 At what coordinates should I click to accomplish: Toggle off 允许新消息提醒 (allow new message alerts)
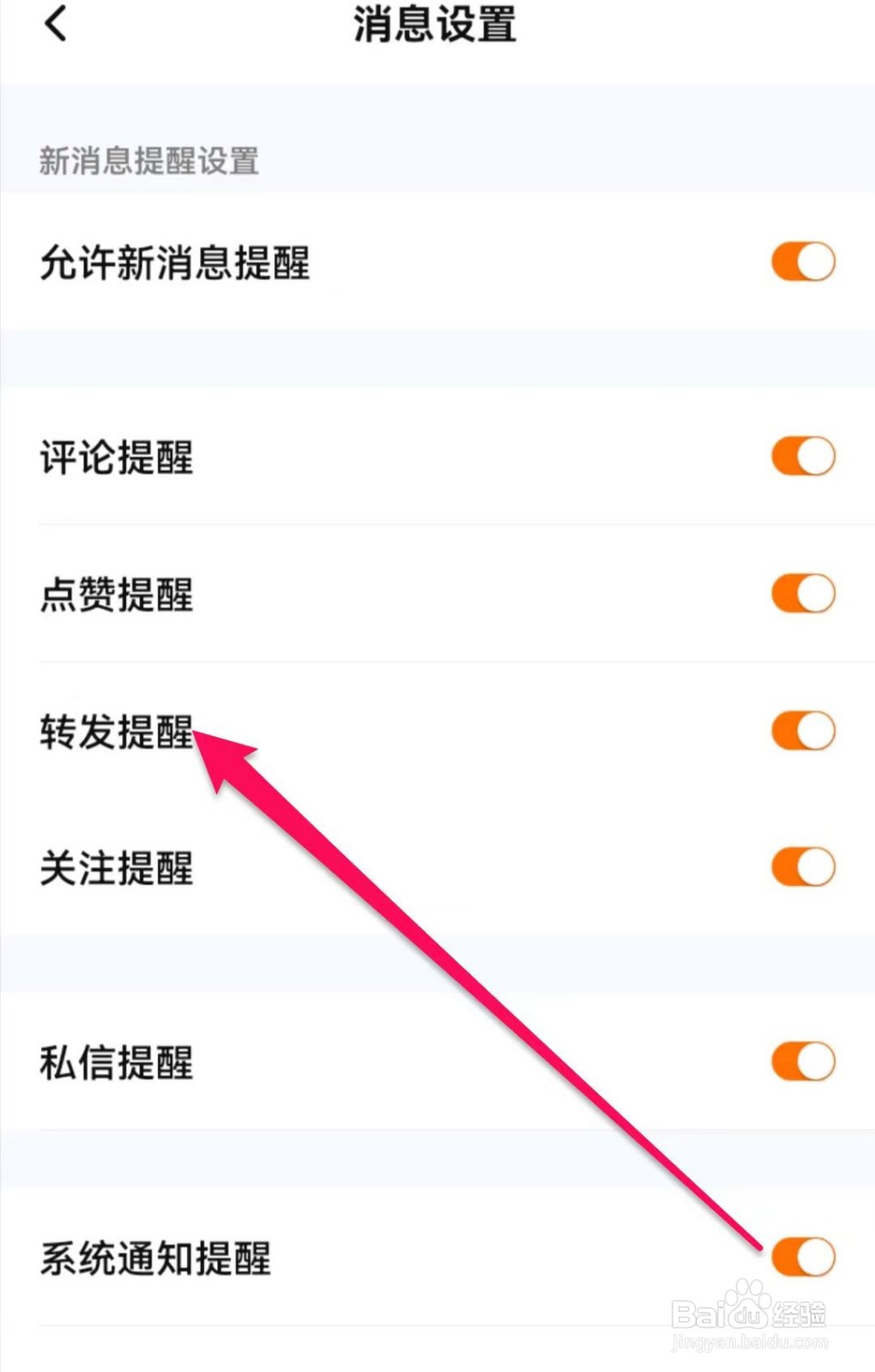coord(803,262)
